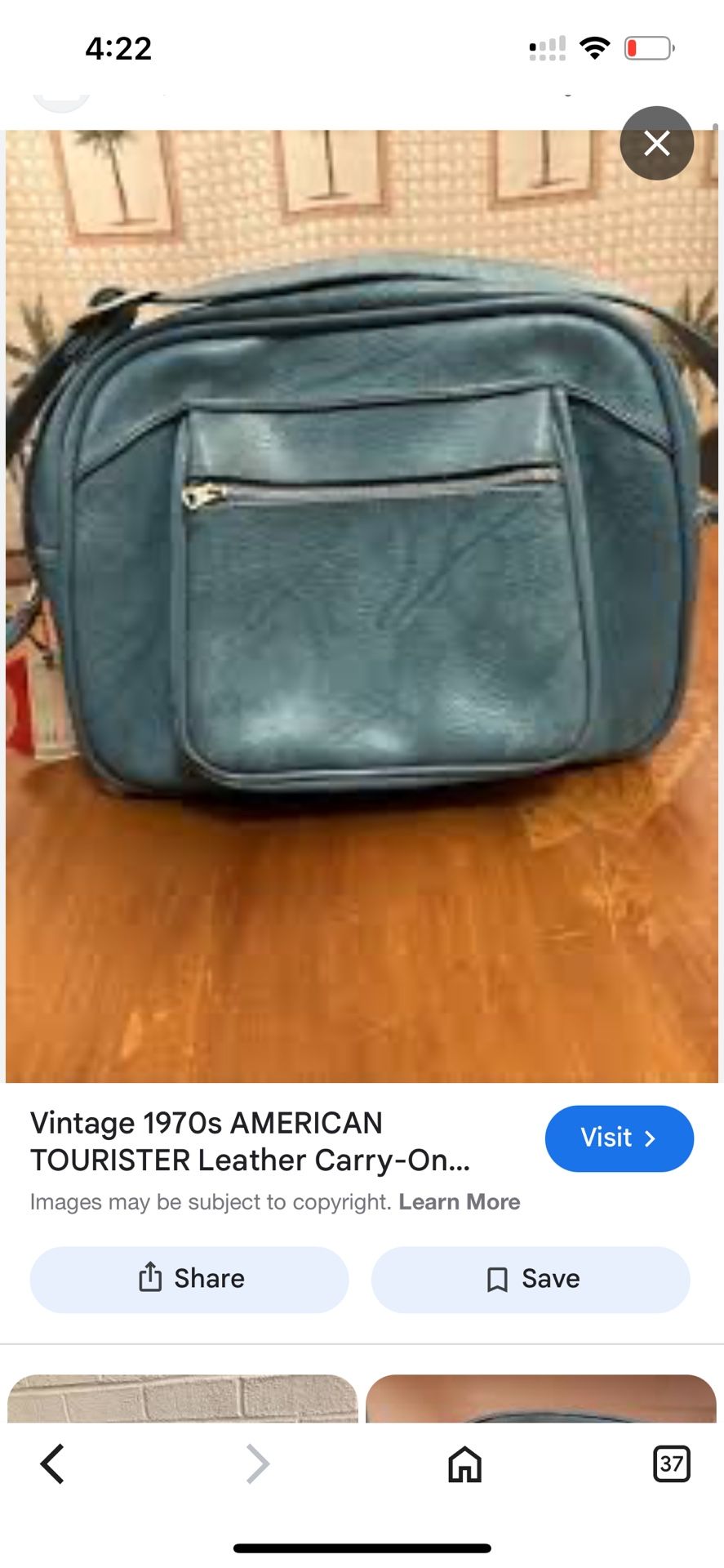Tap the cellular signal indicator
The height and width of the screenshot is (1568, 724).
coord(548,49)
